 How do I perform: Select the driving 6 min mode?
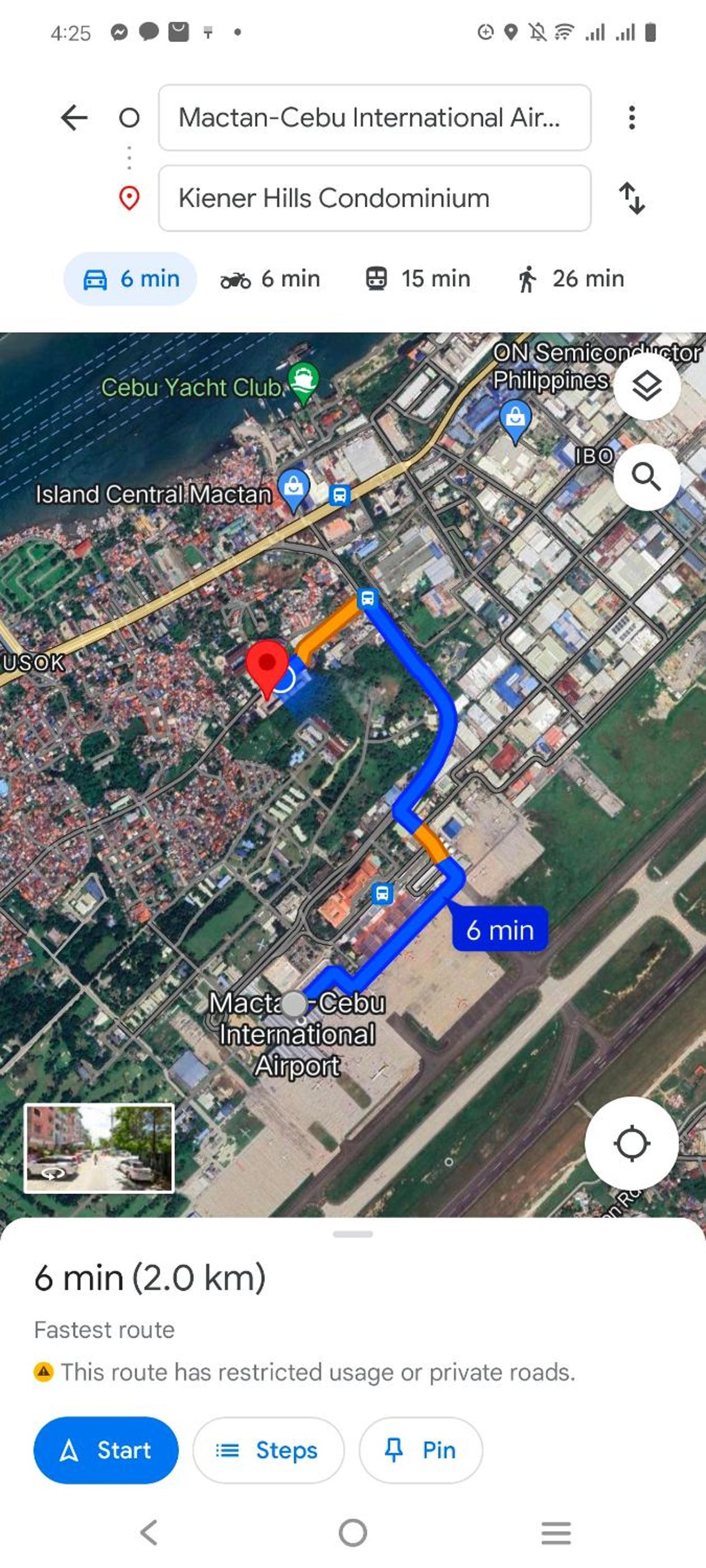(131, 279)
